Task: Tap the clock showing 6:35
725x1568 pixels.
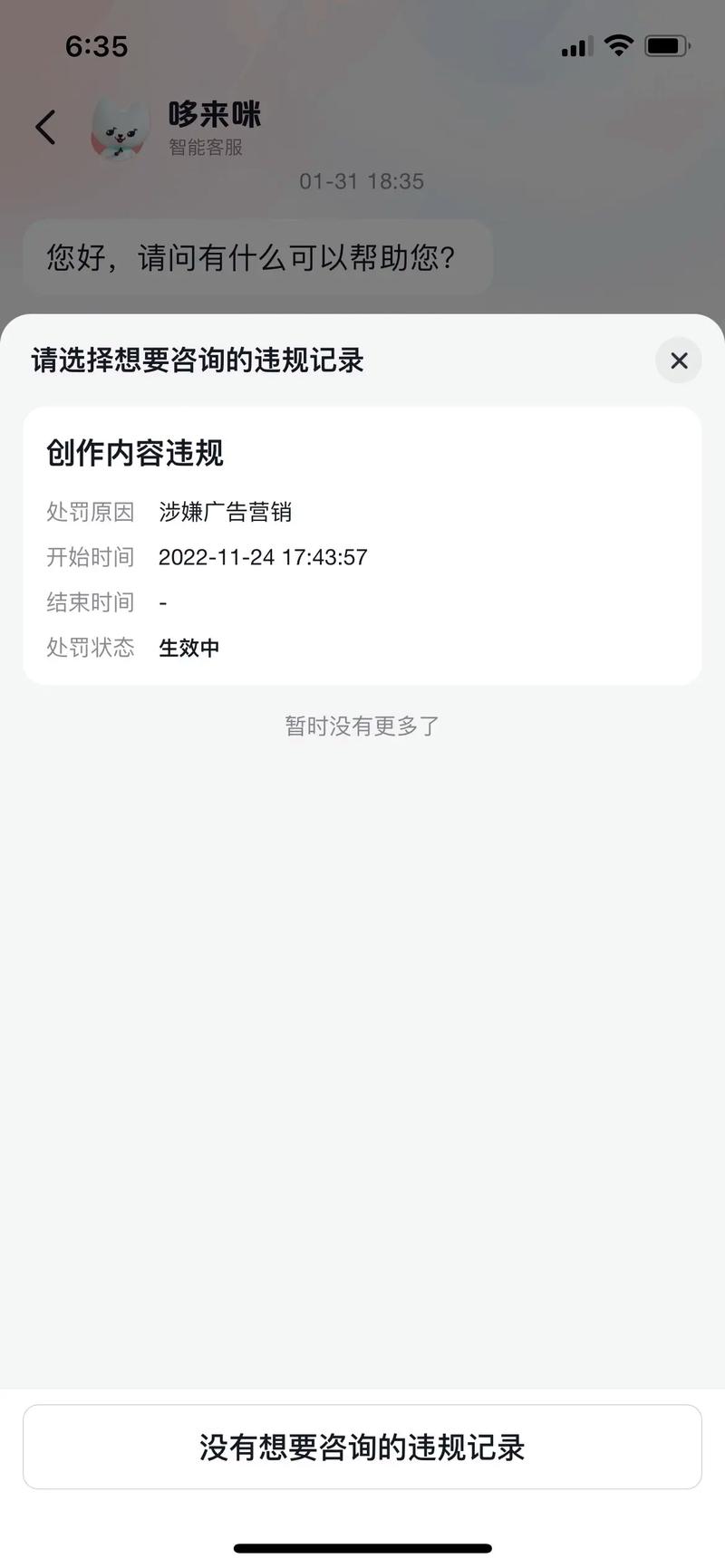Action: tap(97, 47)
